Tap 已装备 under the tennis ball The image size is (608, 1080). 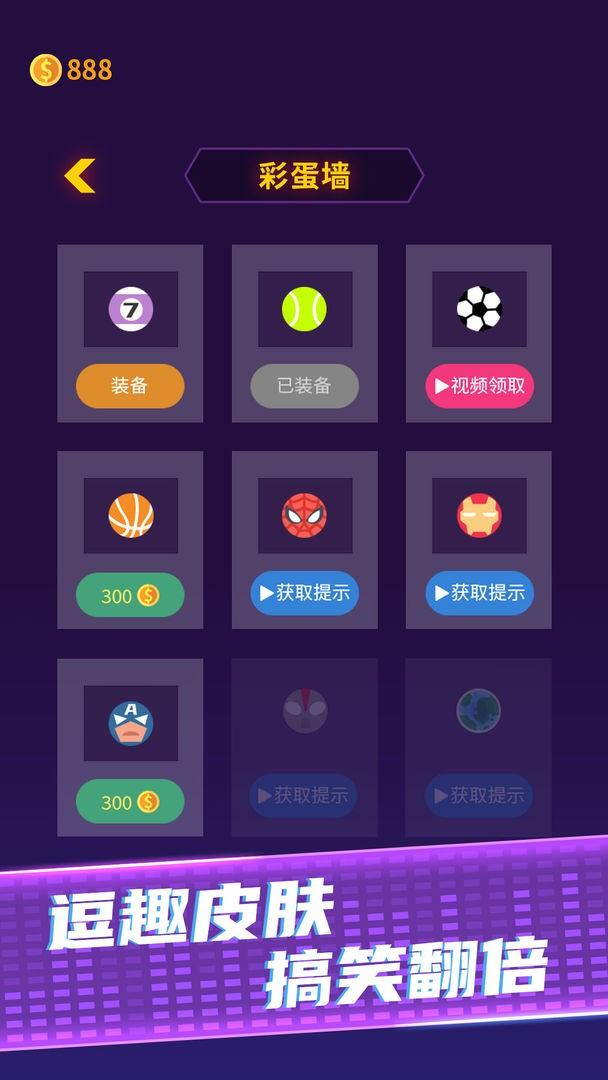[x=304, y=386]
